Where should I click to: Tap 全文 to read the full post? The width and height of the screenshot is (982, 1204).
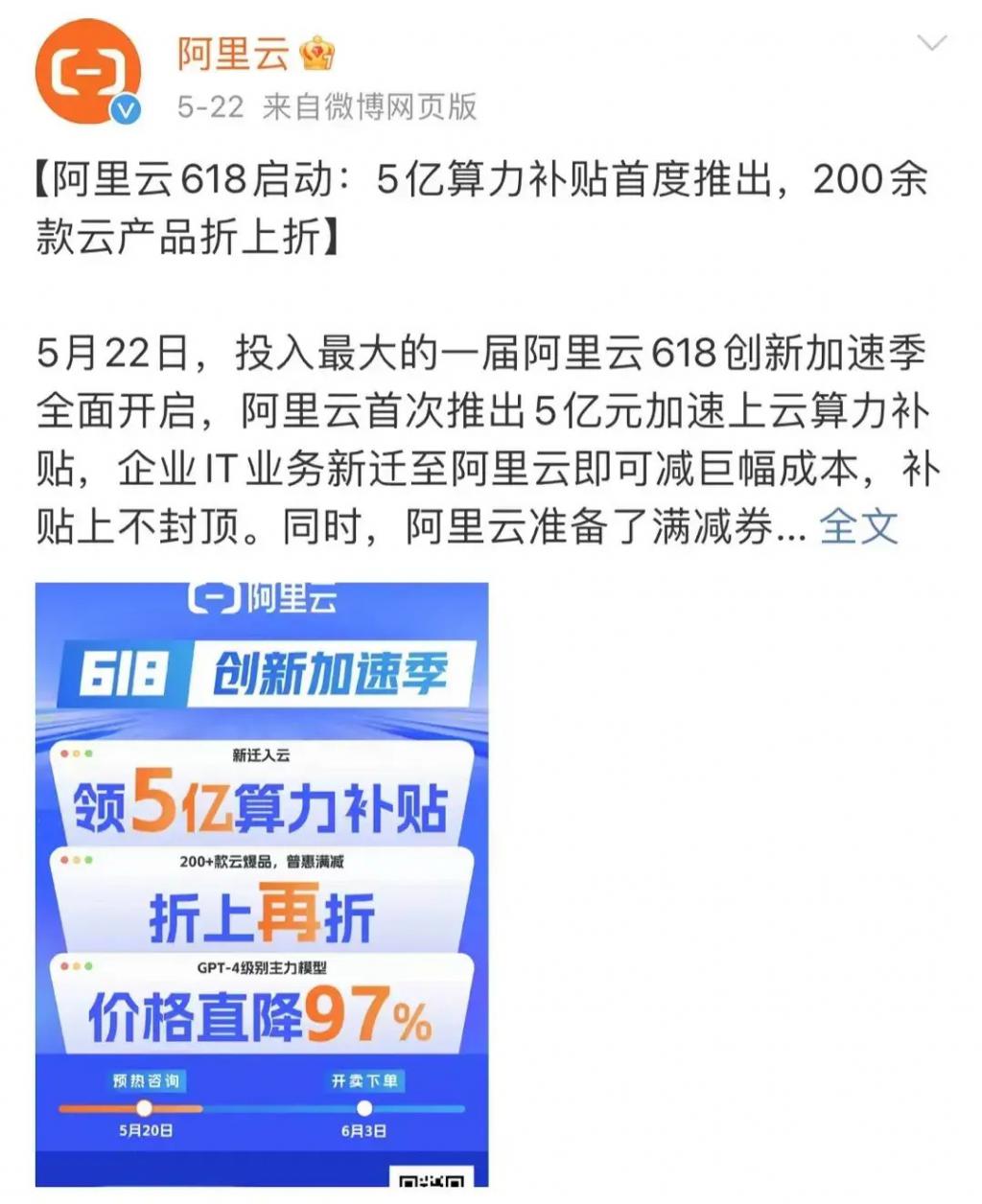point(859,526)
